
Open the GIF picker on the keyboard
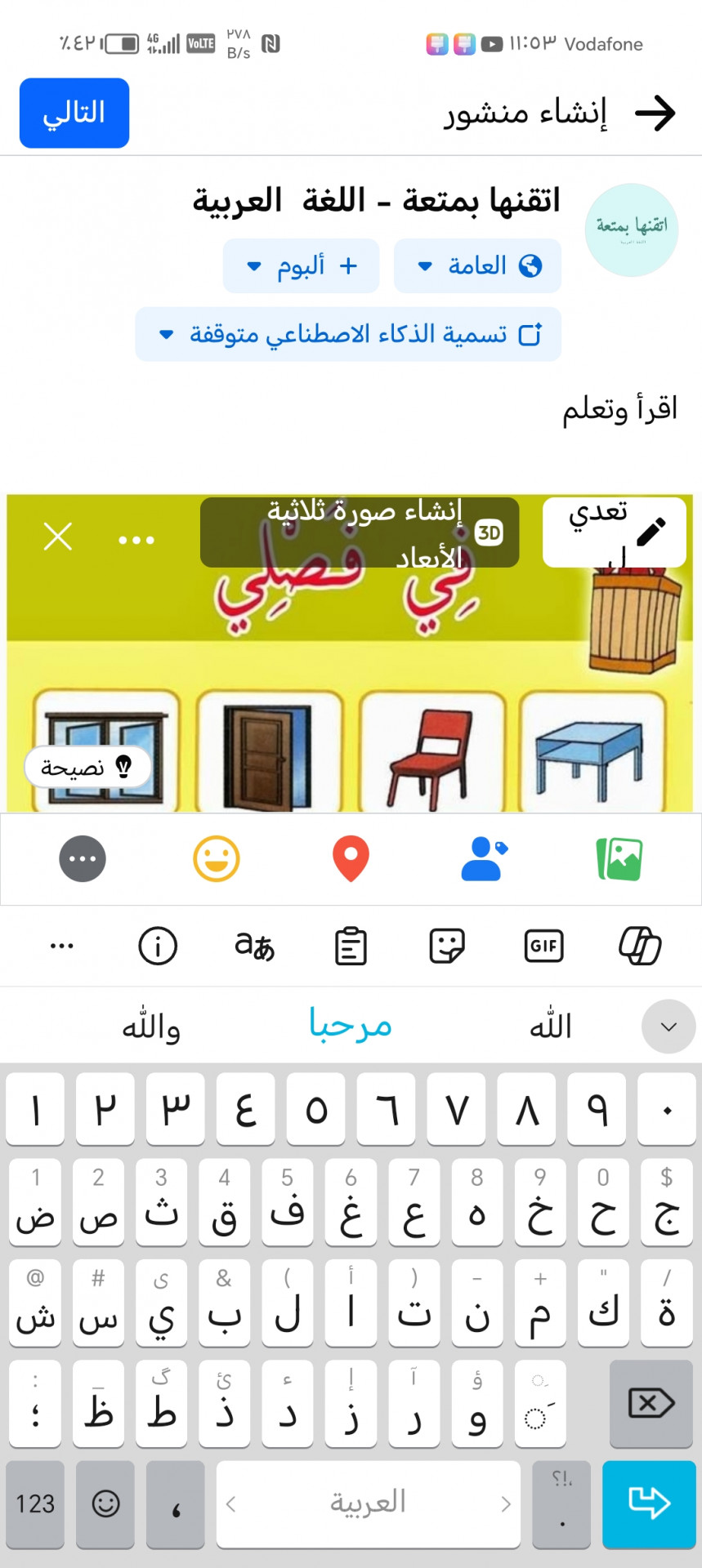[x=543, y=946]
